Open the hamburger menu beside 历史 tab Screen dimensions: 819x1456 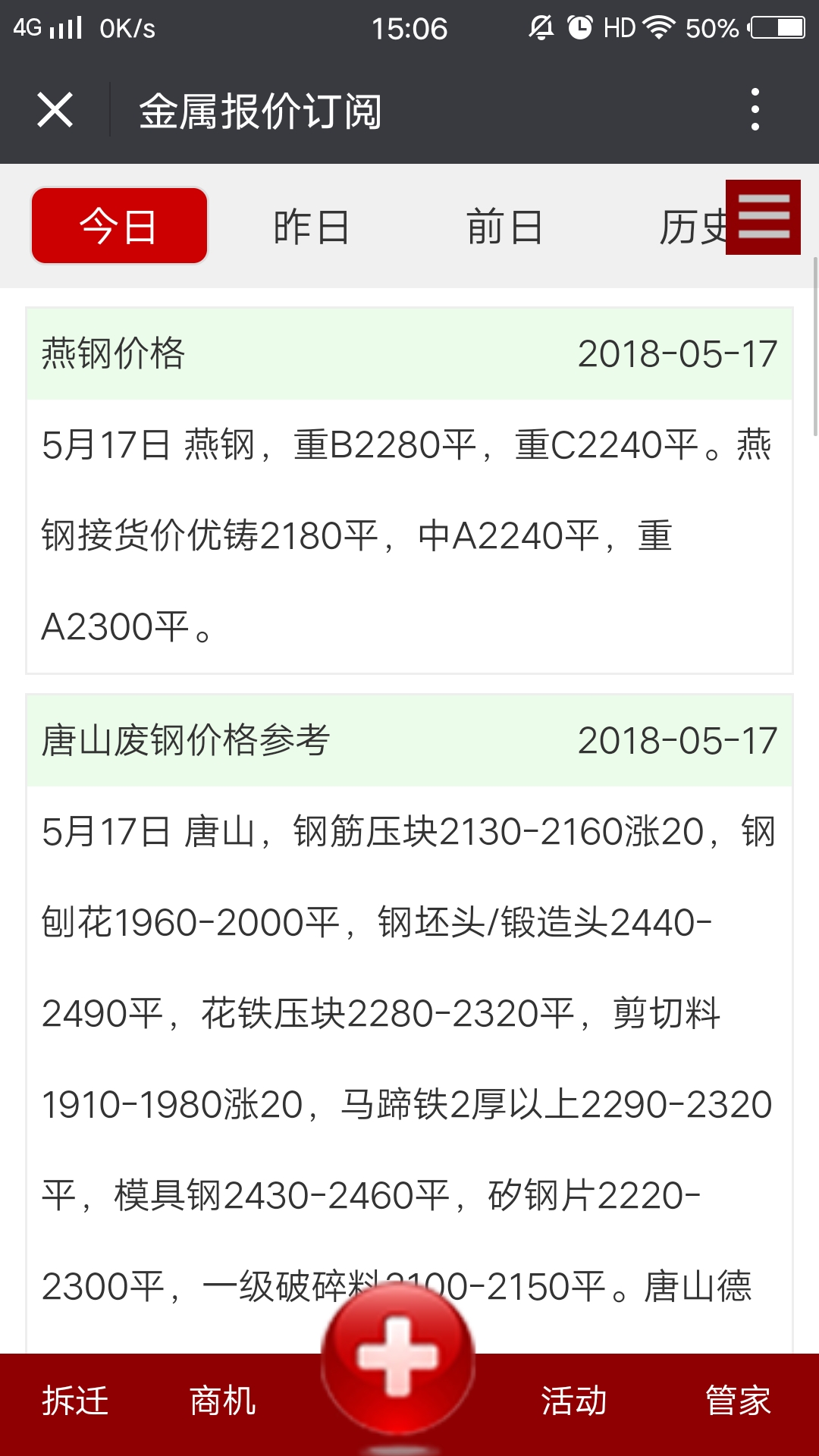point(763,218)
